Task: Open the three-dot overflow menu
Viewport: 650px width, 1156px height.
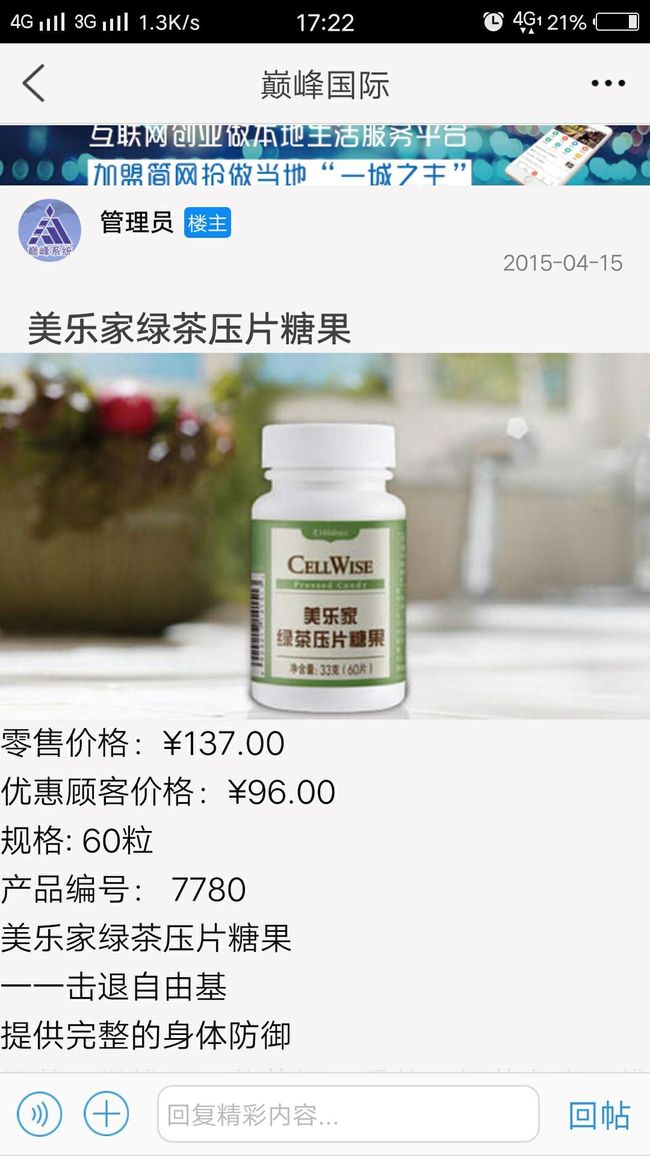Action: coord(608,83)
